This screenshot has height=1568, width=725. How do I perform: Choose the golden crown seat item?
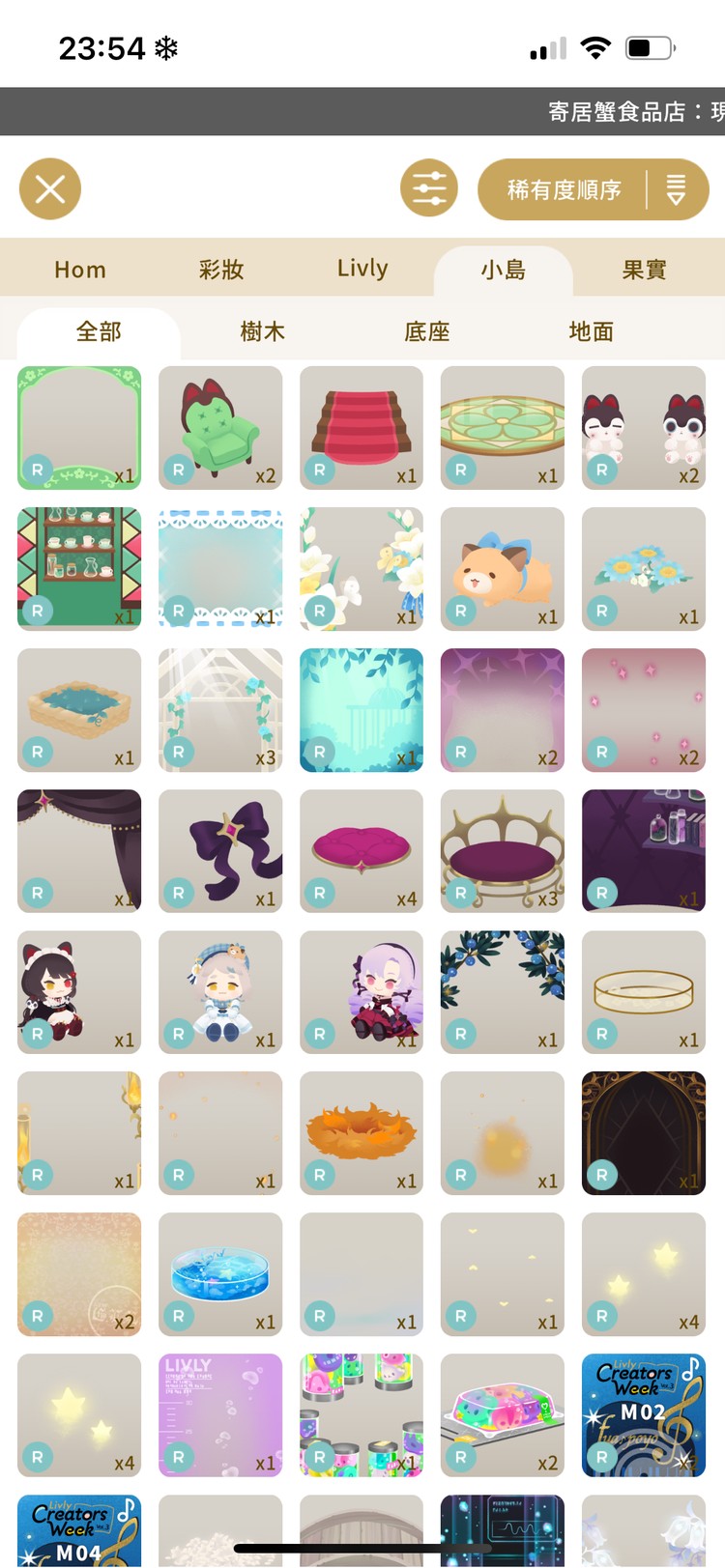tap(503, 851)
